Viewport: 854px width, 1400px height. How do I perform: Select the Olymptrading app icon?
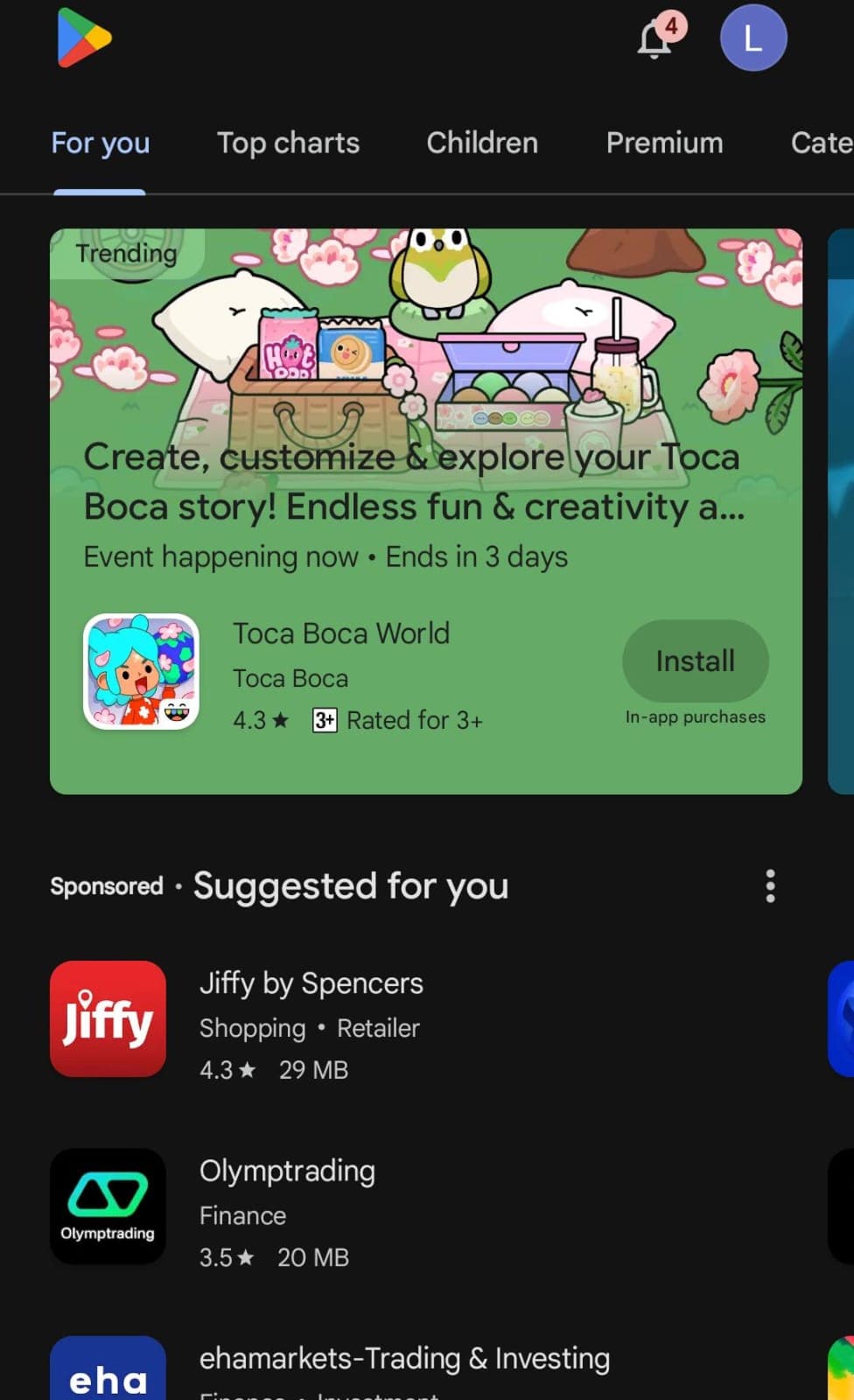(108, 1206)
